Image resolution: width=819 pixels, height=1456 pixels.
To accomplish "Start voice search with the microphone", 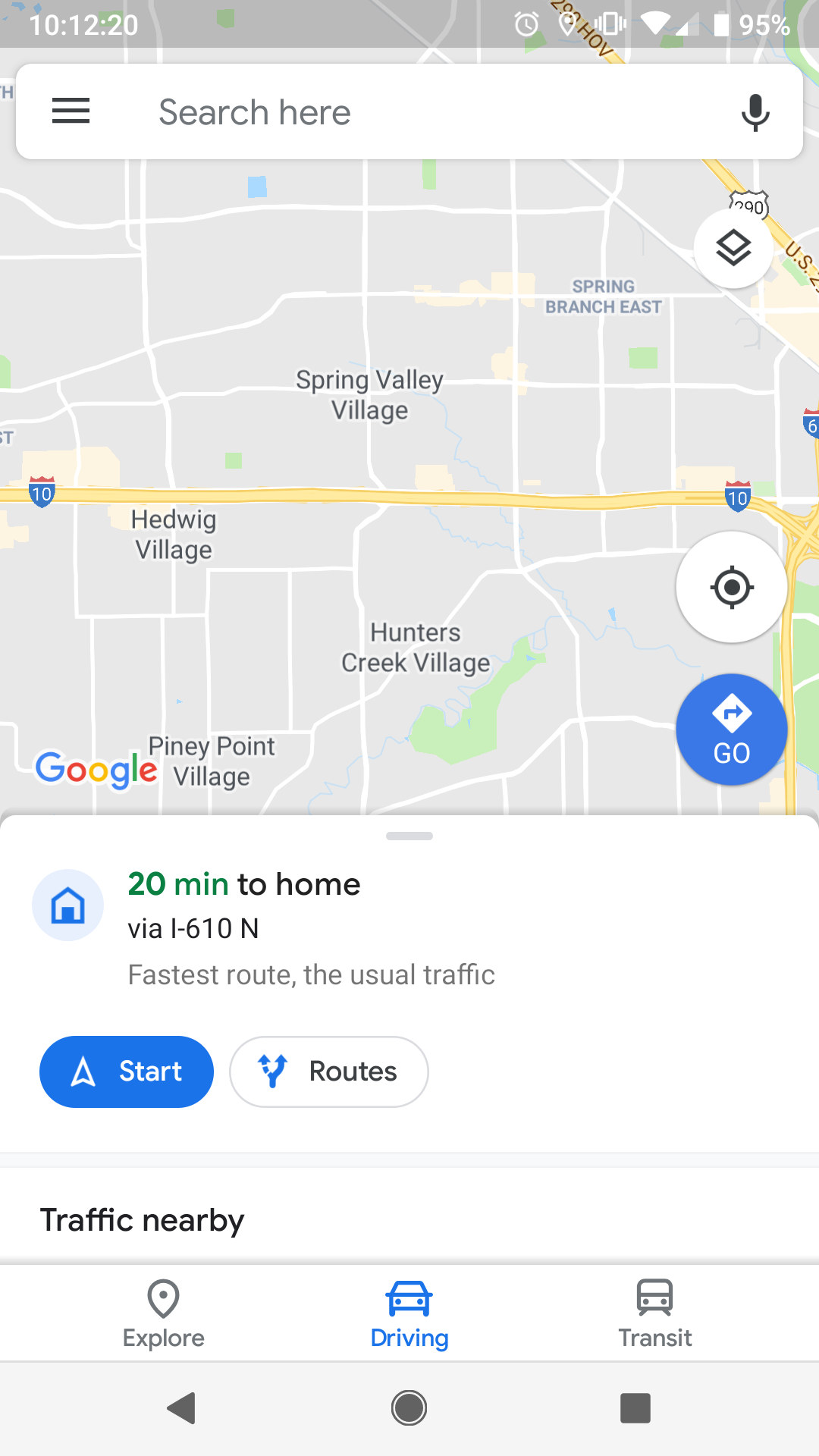I will (x=755, y=112).
